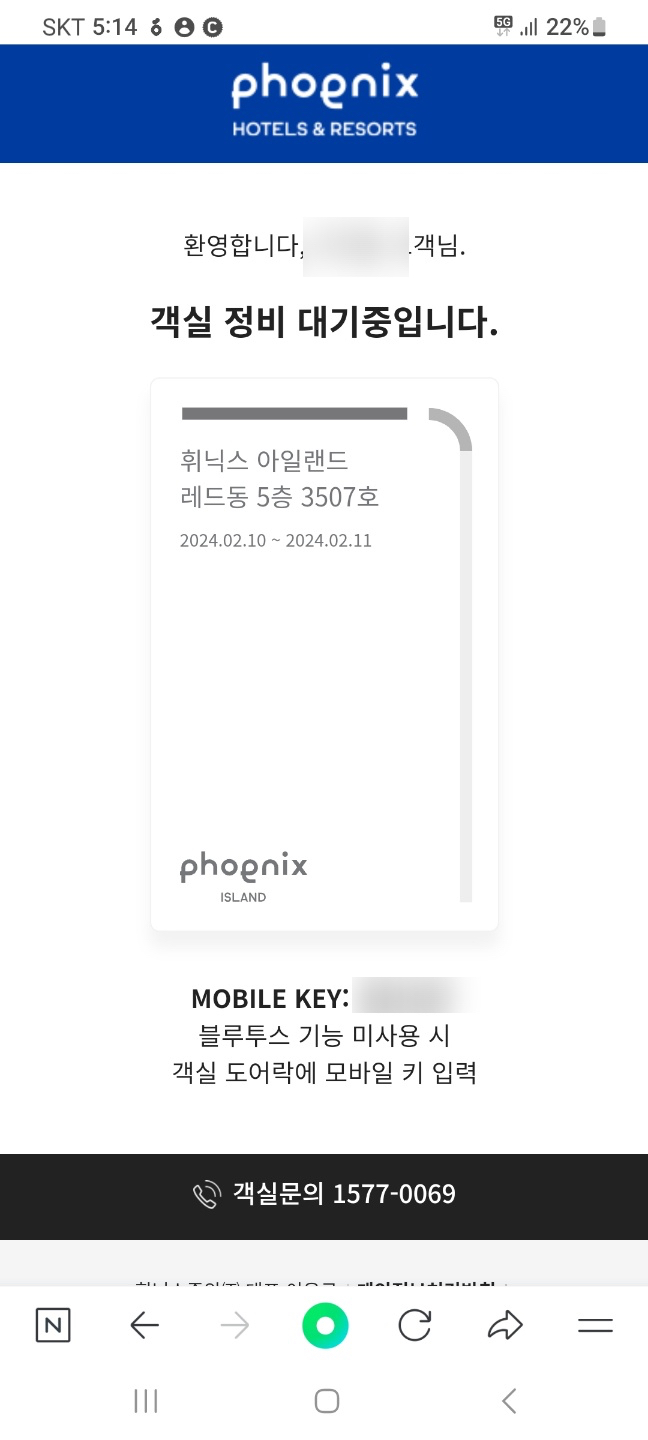Image resolution: width=648 pixels, height=1440 pixels.
Task: Open the browser's hamburger menu
Action: [595, 1326]
